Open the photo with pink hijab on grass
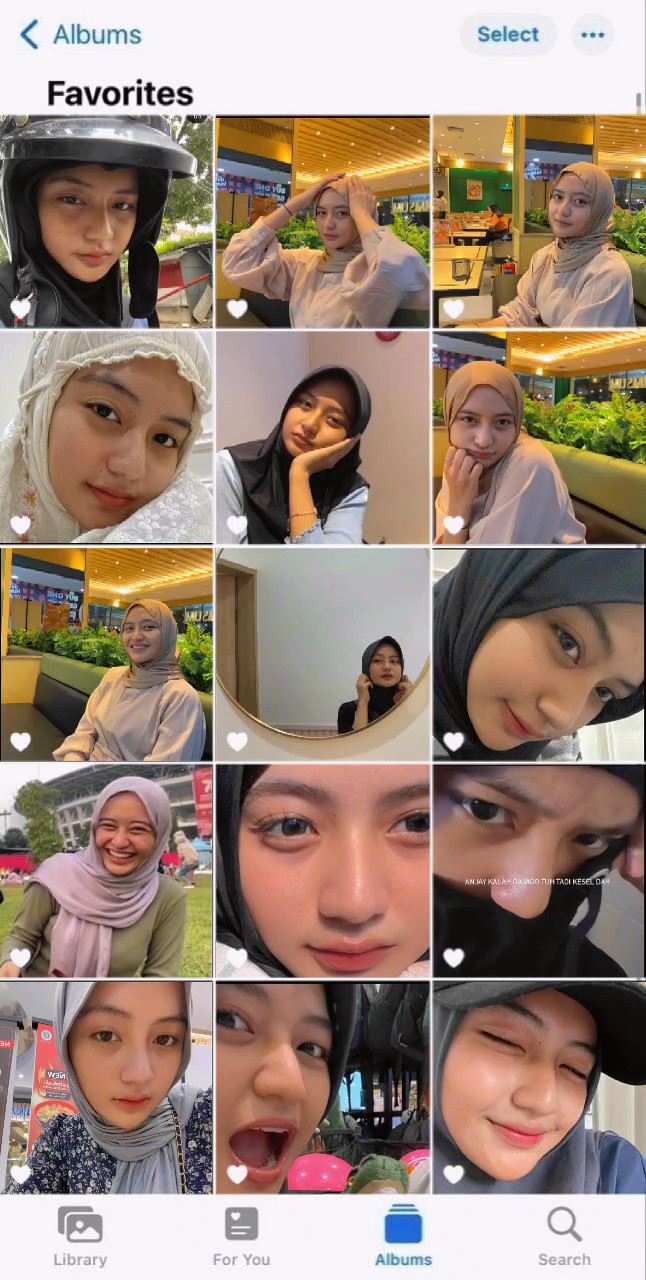 click(106, 871)
